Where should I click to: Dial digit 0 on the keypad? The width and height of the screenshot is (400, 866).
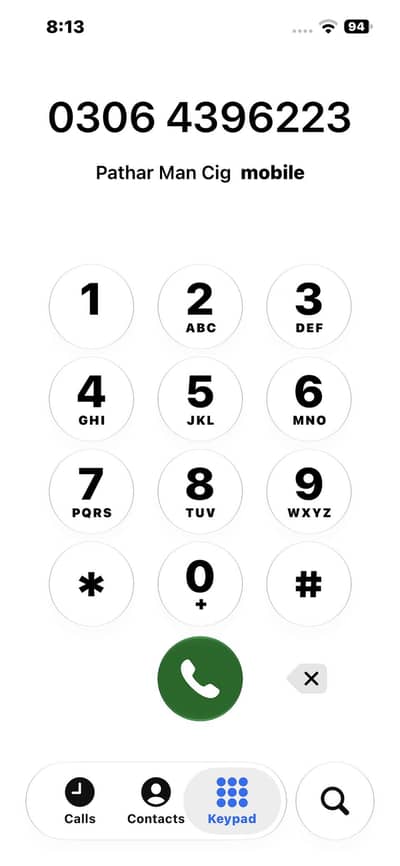tap(200, 584)
